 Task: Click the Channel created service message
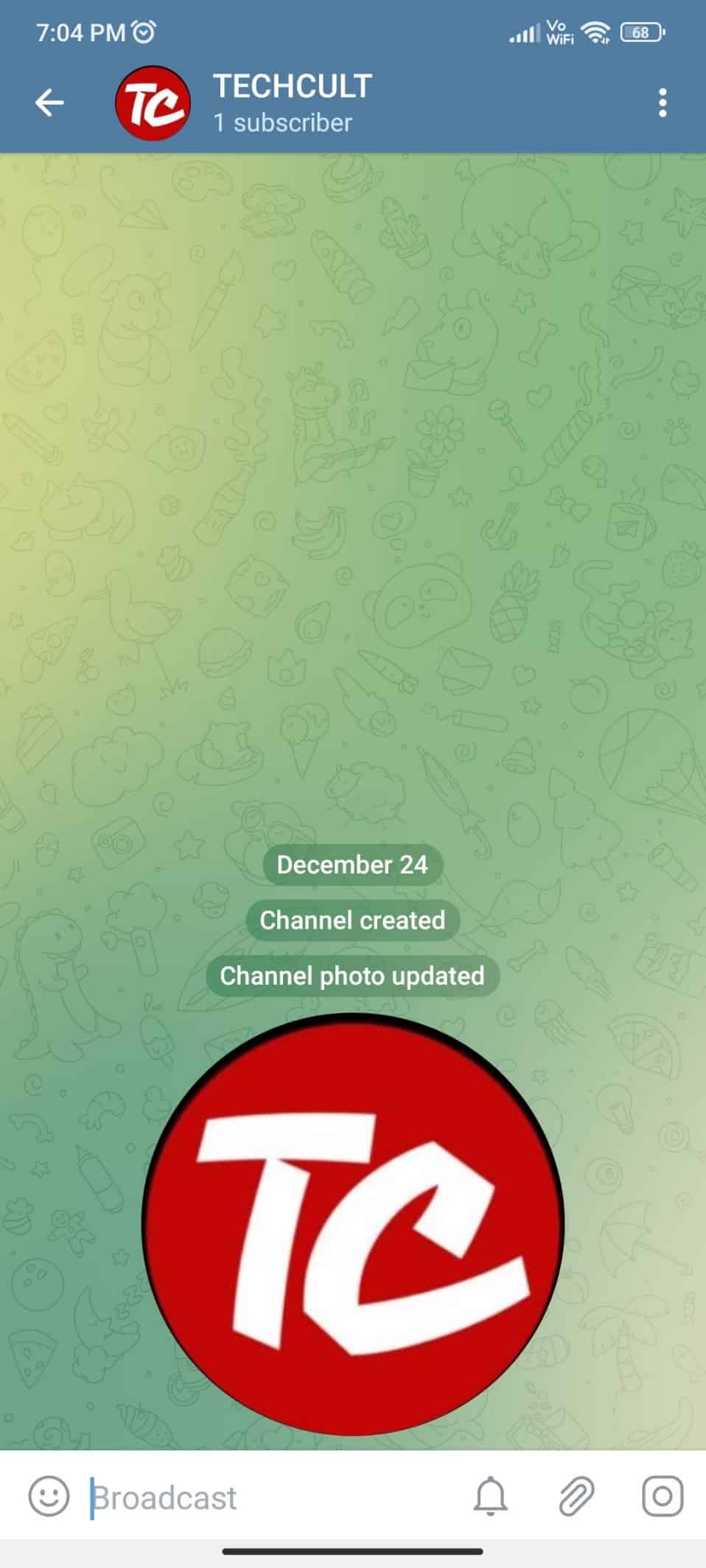pyautogui.click(x=352, y=920)
